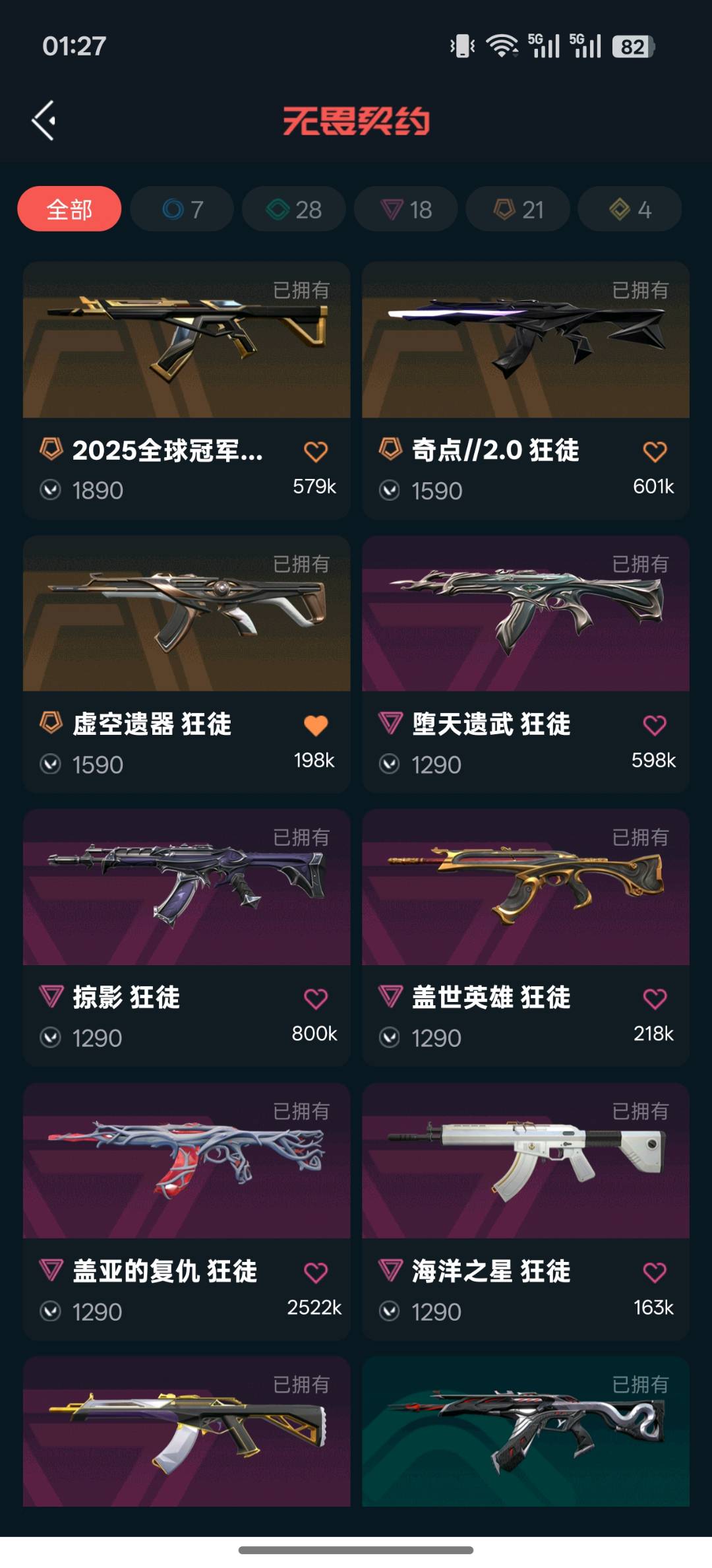Heart the 海洋之星 狂徒 skin
This screenshot has width=712, height=1568.
click(655, 1272)
